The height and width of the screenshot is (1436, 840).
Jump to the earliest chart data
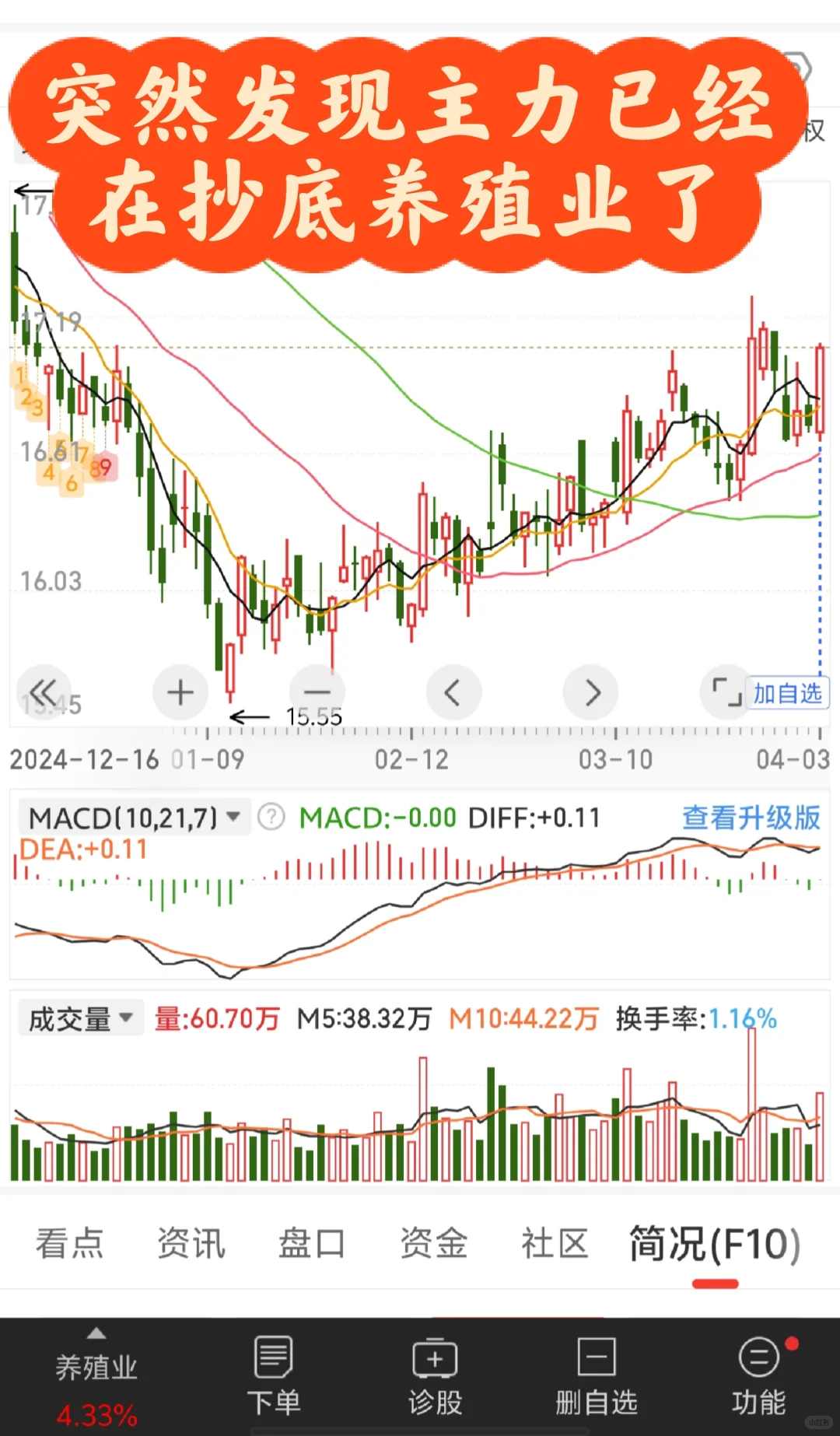pyautogui.click(x=44, y=690)
